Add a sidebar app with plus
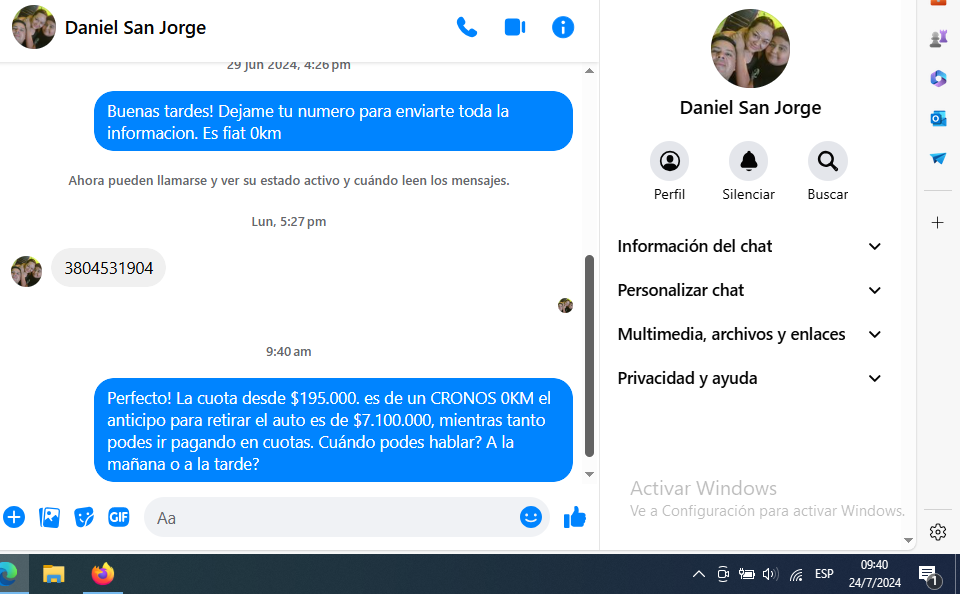 coord(937,222)
